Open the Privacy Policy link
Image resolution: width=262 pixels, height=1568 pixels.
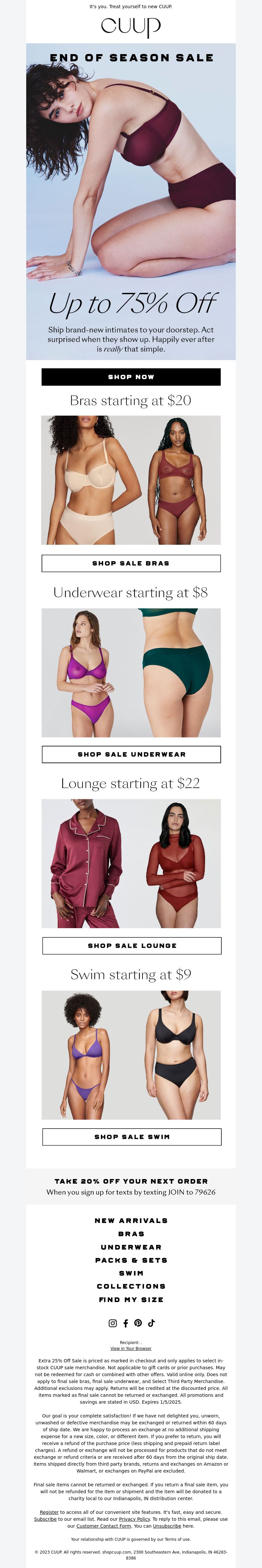pyautogui.click(x=134, y=1519)
